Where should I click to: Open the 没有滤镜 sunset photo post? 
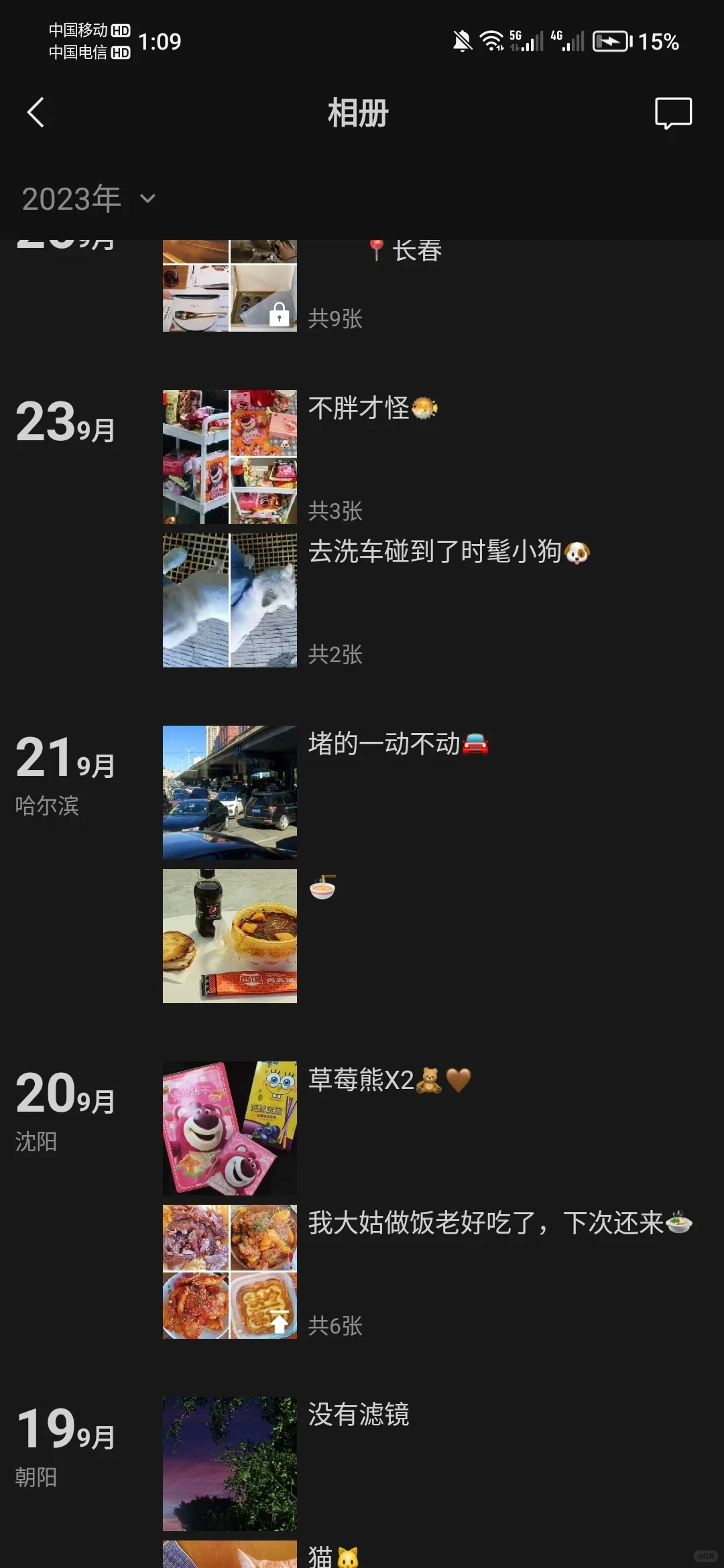pos(230,1463)
